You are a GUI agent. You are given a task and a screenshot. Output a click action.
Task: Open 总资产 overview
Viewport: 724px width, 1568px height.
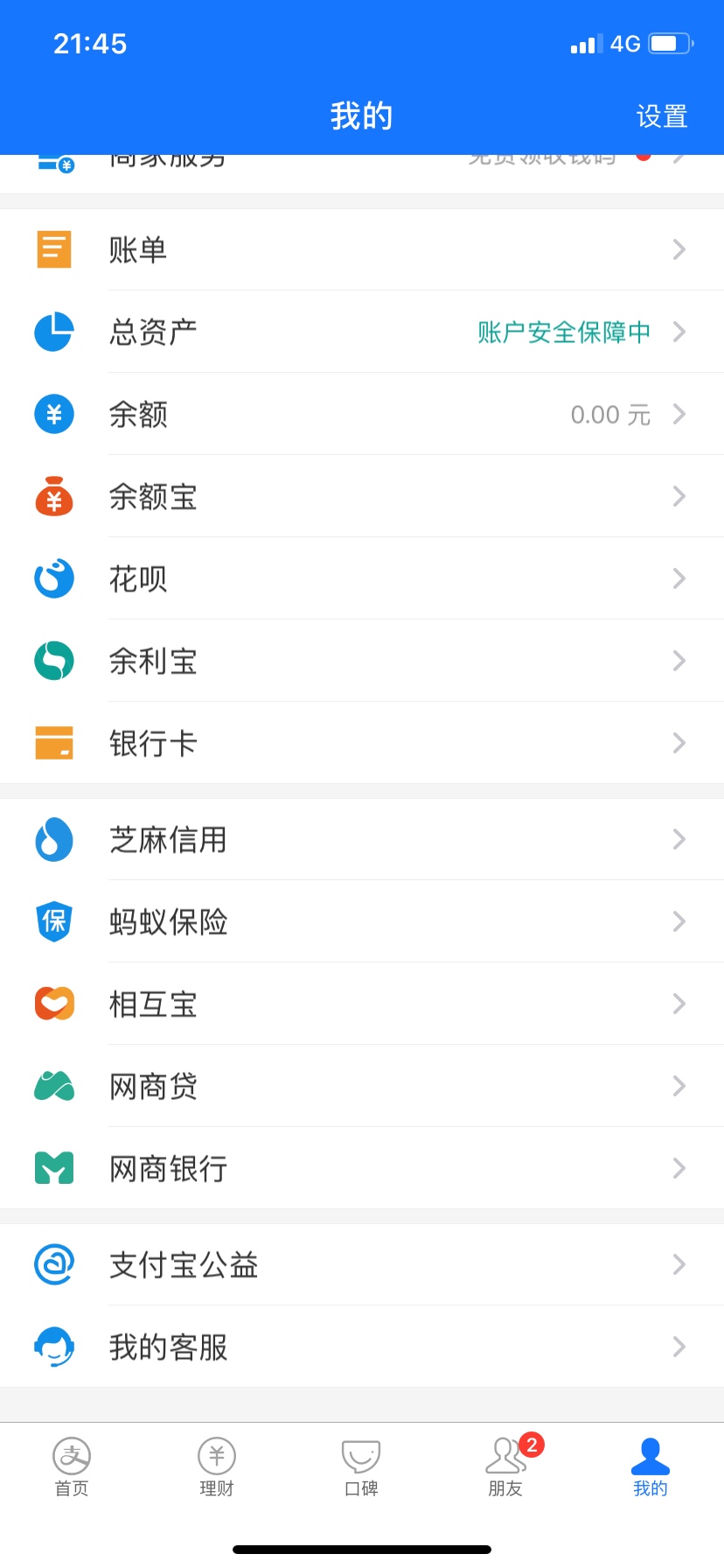pos(362,332)
